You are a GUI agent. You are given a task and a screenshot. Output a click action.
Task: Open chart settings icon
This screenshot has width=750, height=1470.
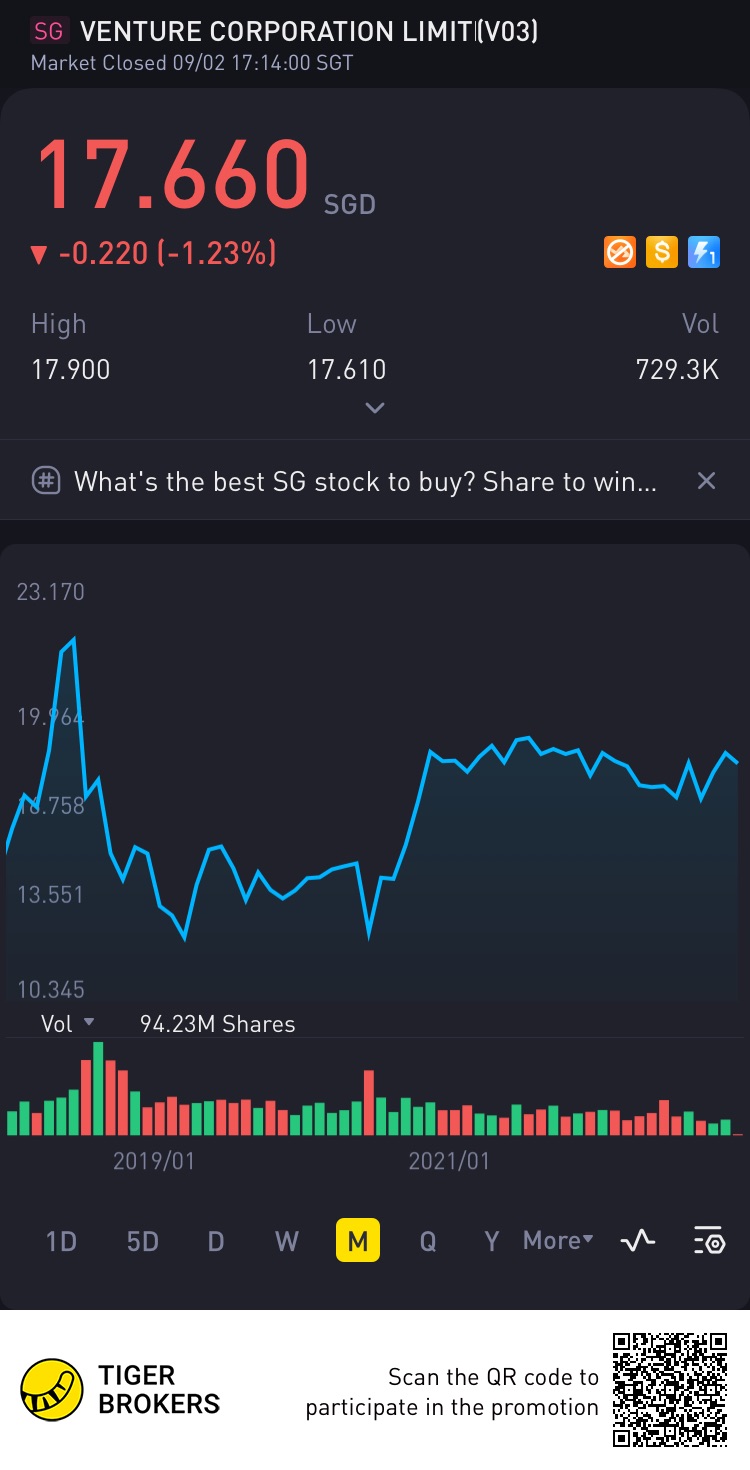[x=709, y=1241]
